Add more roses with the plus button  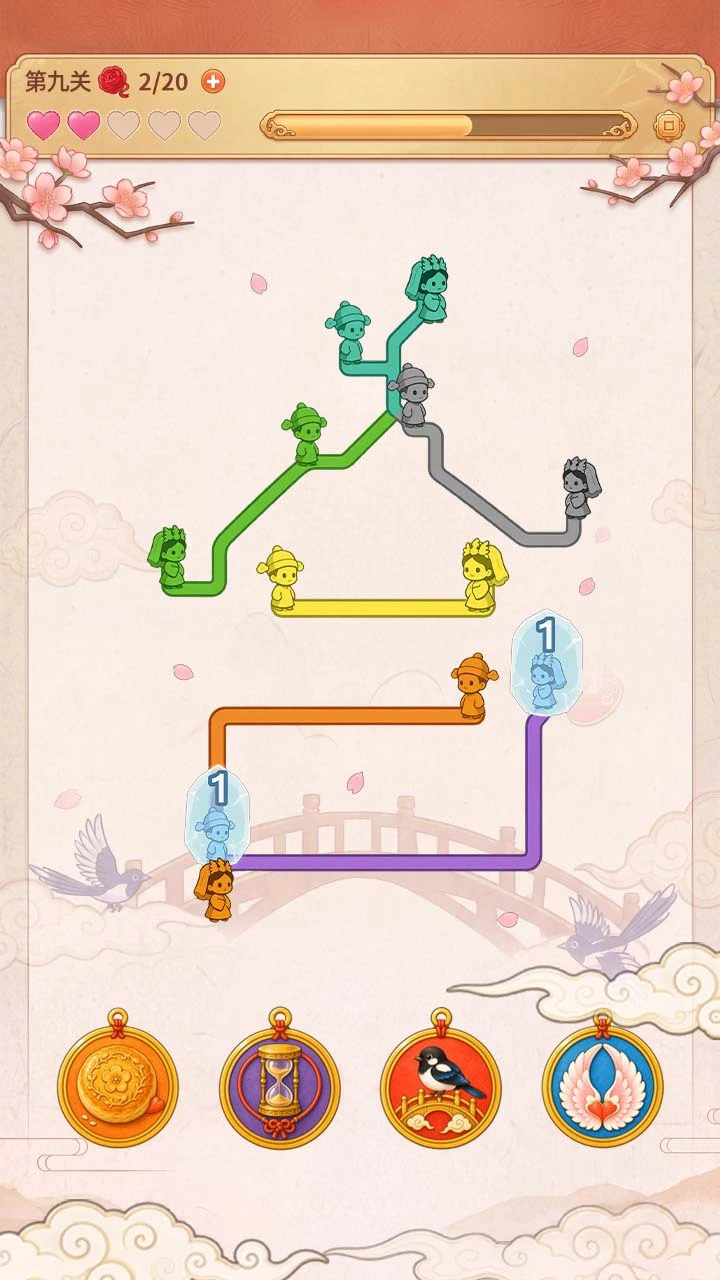pyautogui.click(x=213, y=82)
